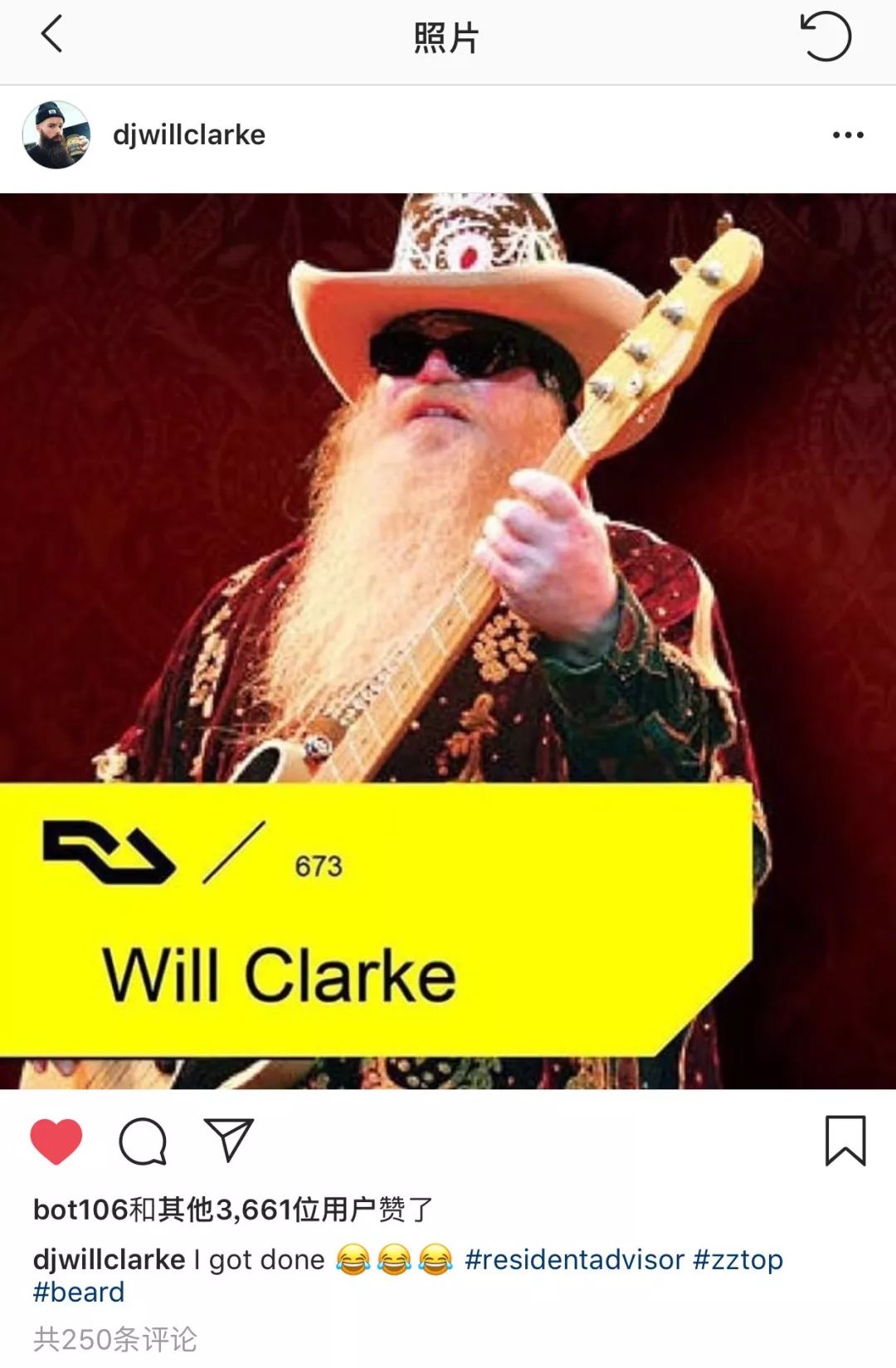Open the djwillclarke username at the top of the post

(x=189, y=135)
